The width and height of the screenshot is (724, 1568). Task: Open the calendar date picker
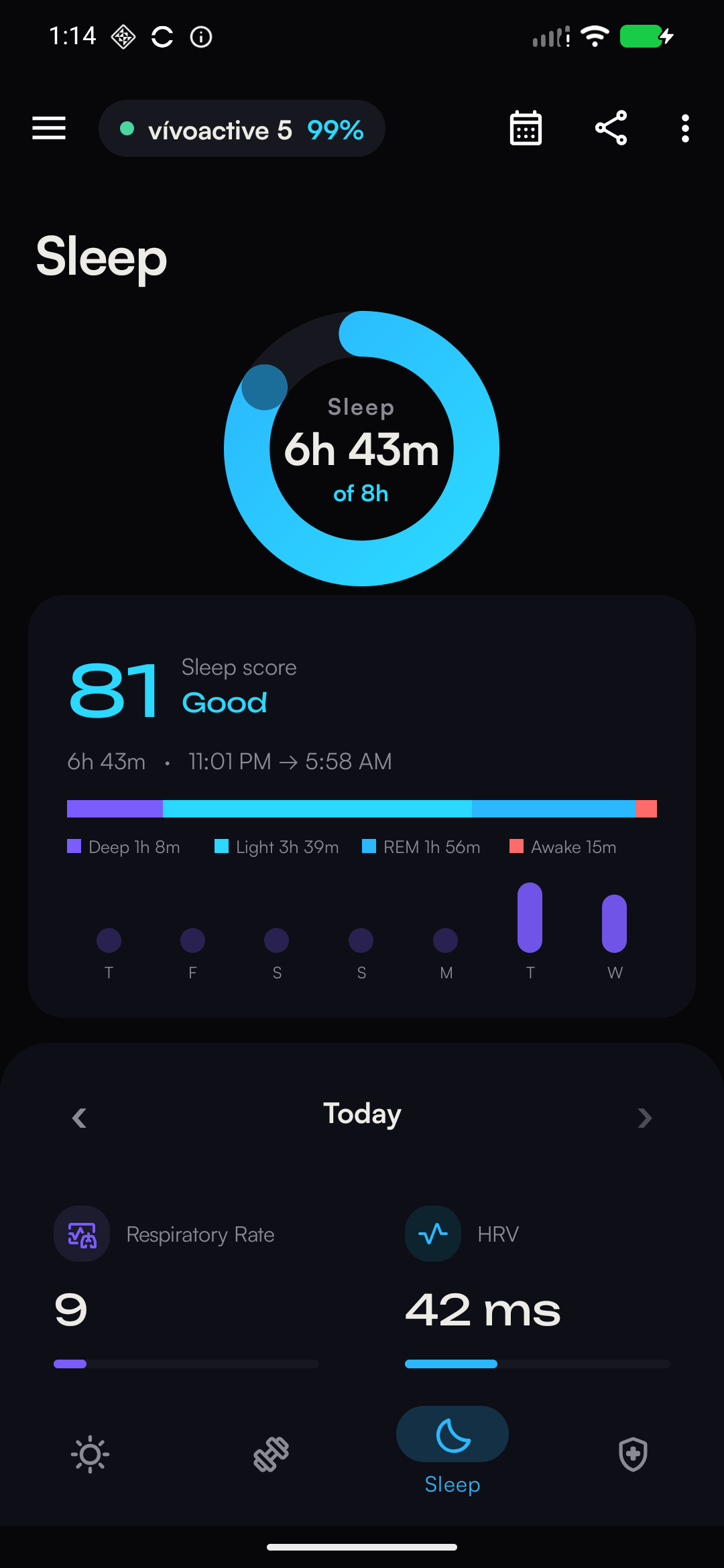[x=526, y=128]
